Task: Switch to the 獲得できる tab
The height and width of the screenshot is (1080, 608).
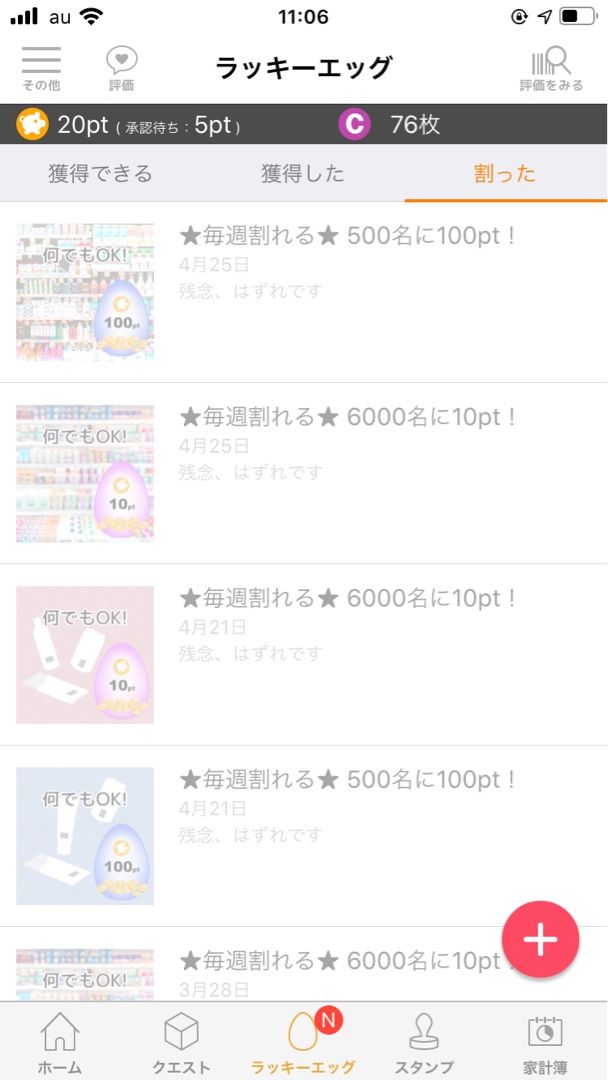Action: click(x=101, y=174)
